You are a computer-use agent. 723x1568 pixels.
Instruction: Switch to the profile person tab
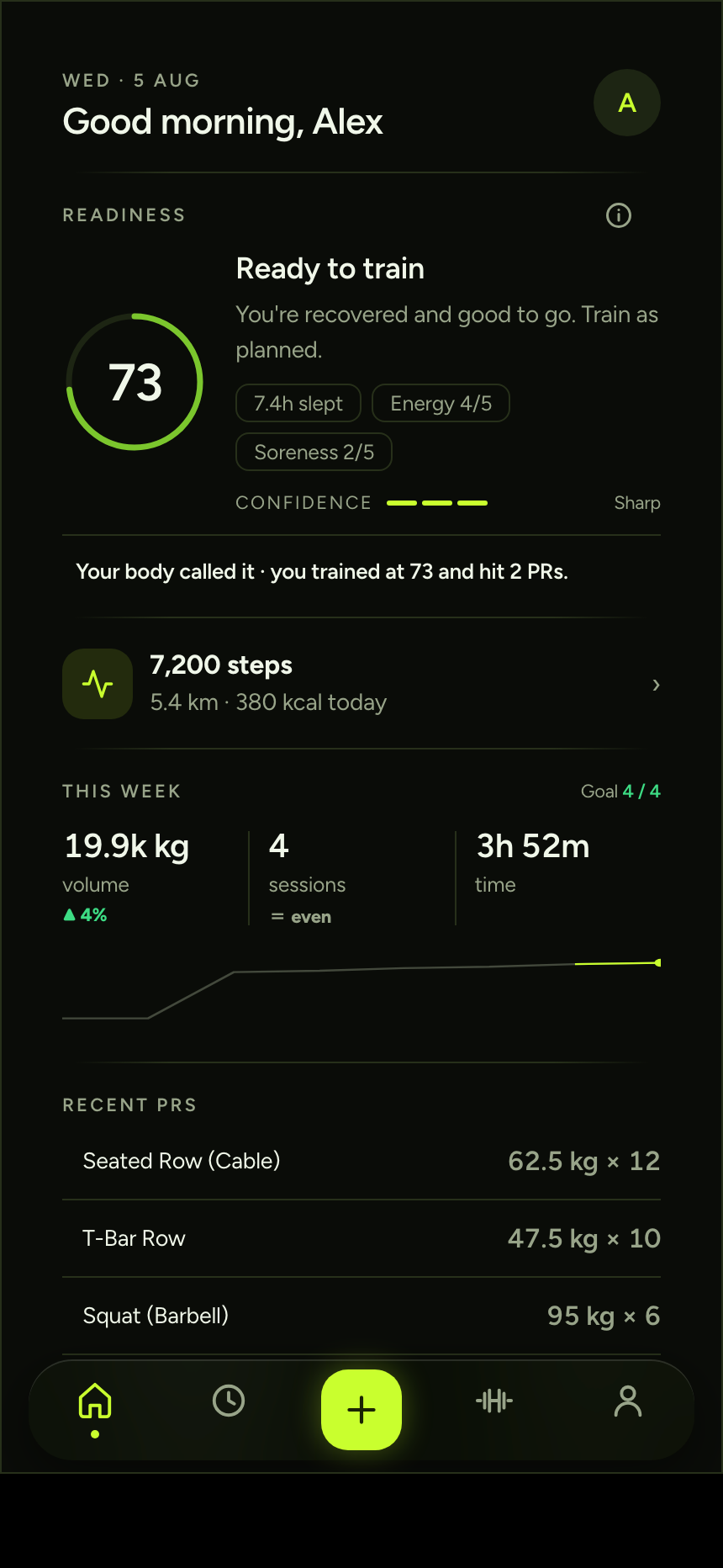tap(628, 1401)
